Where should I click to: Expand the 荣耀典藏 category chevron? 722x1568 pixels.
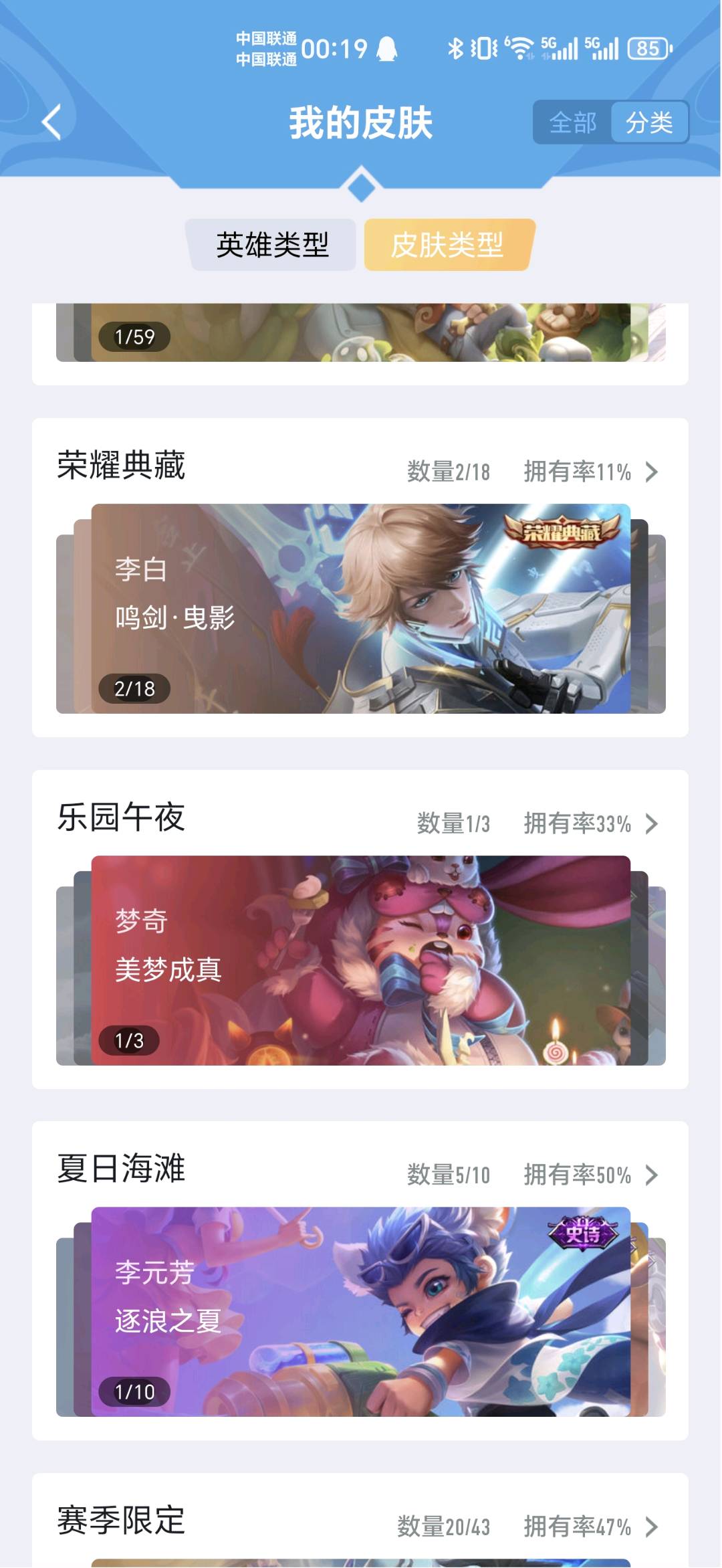(652, 472)
